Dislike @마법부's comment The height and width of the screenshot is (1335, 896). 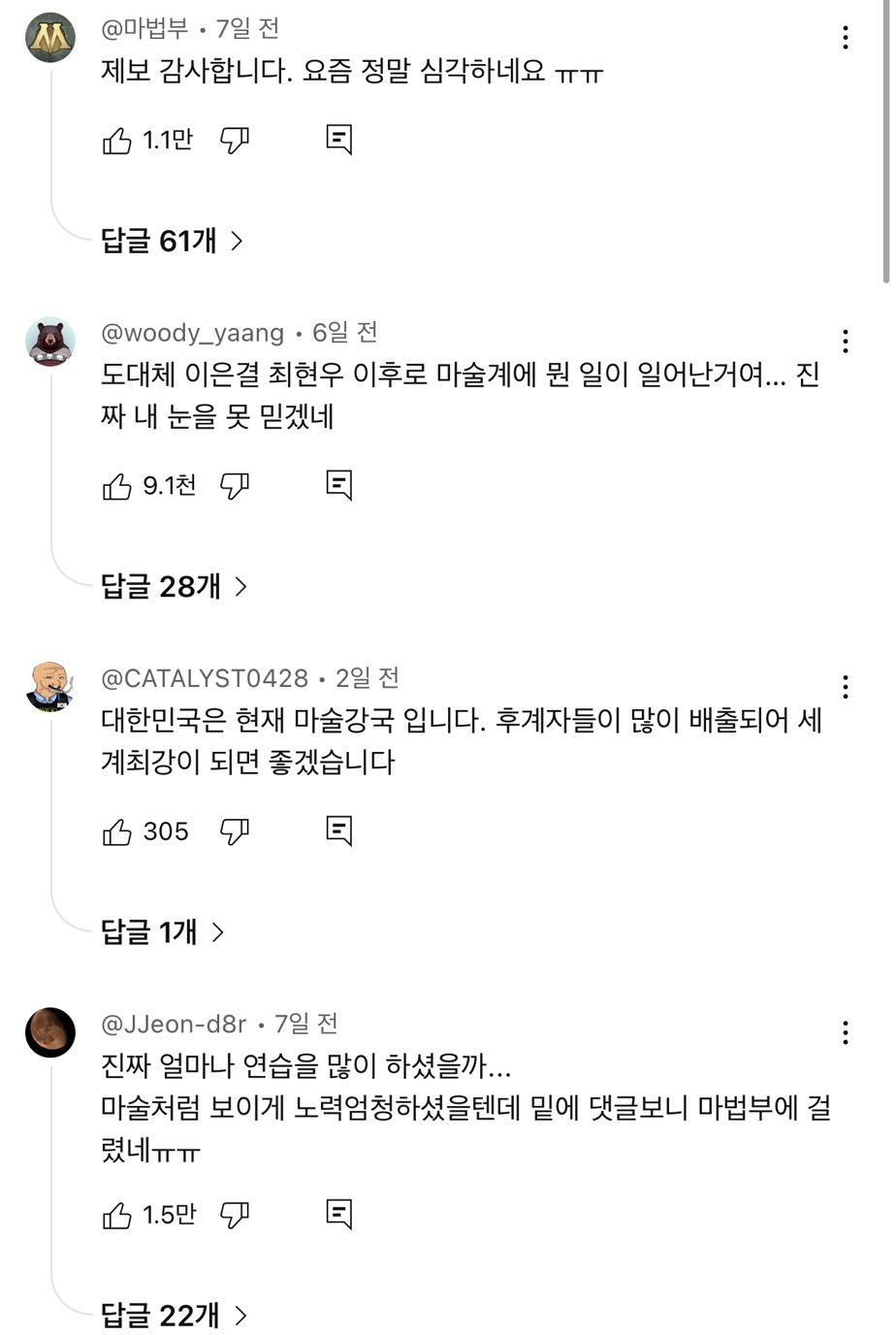pos(233,139)
